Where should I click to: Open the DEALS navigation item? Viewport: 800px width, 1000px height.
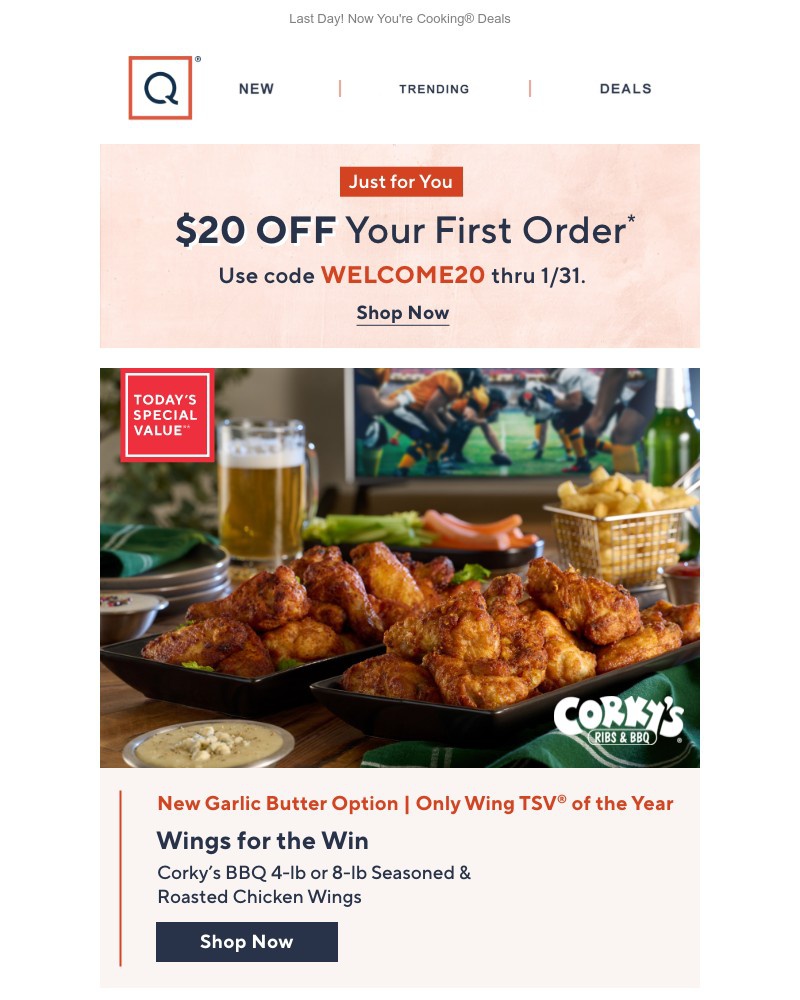click(625, 89)
